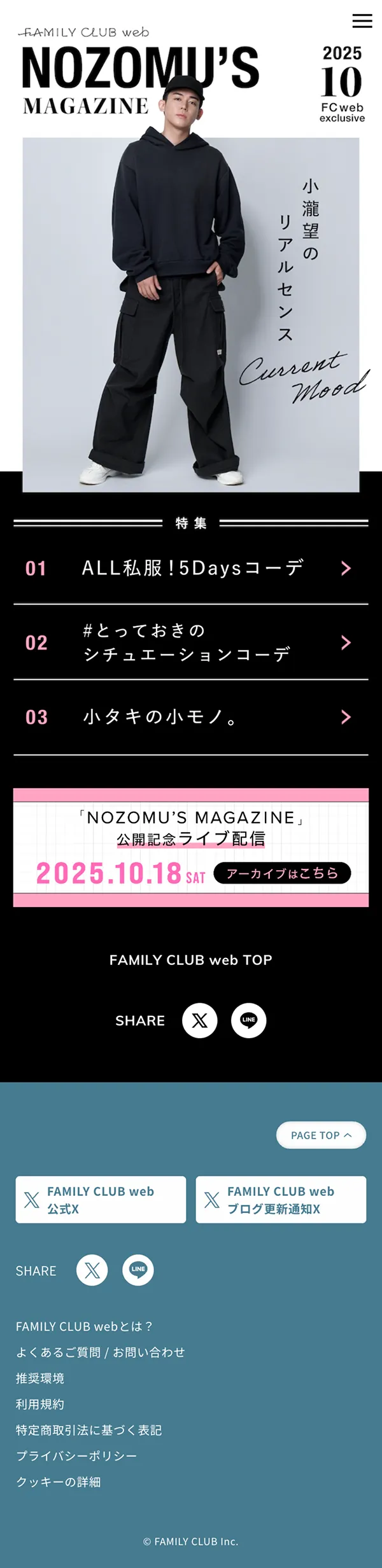Open feature 02 とっておきのシチュエーションコーデ
382x1568 pixels.
(191, 642)
